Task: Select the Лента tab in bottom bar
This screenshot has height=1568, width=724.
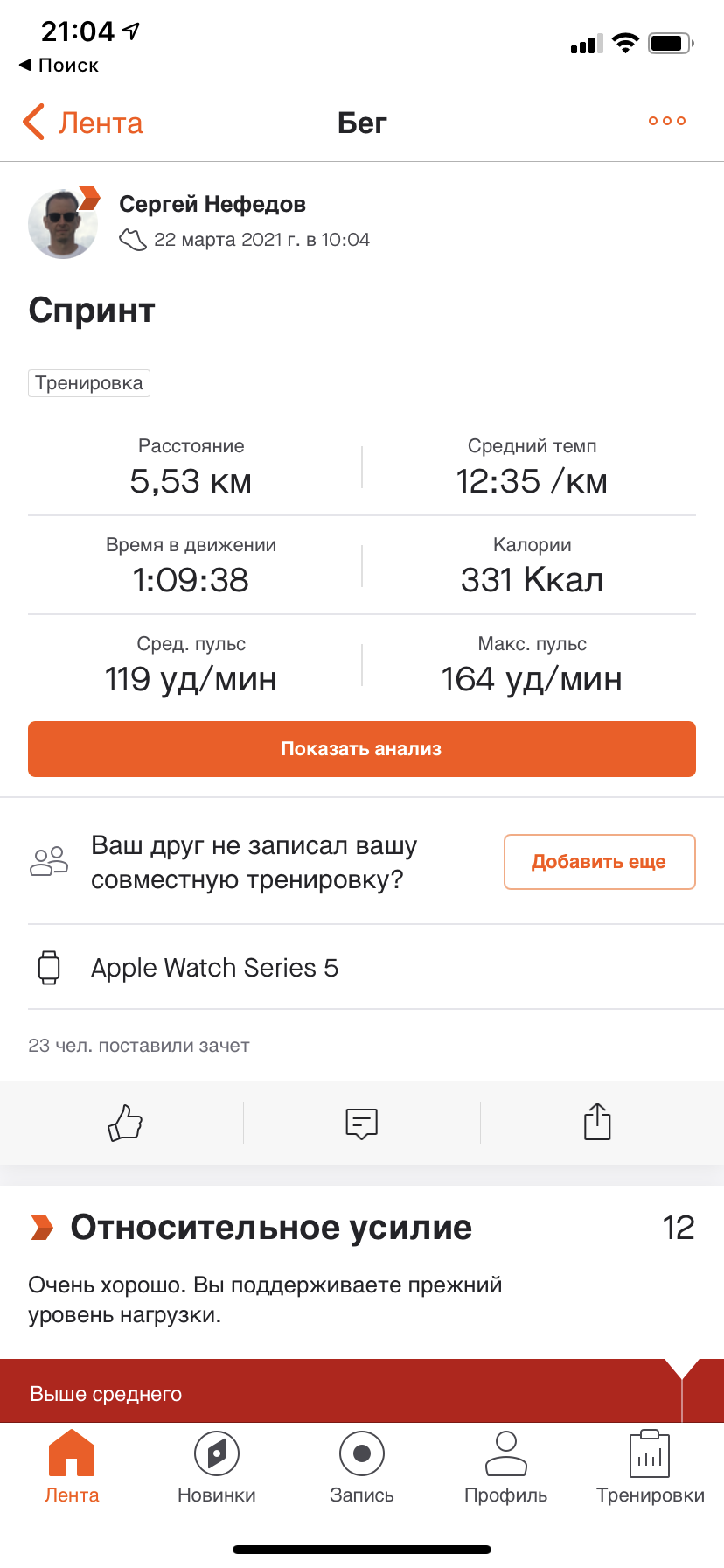Action: click(x=72, y=1466)
